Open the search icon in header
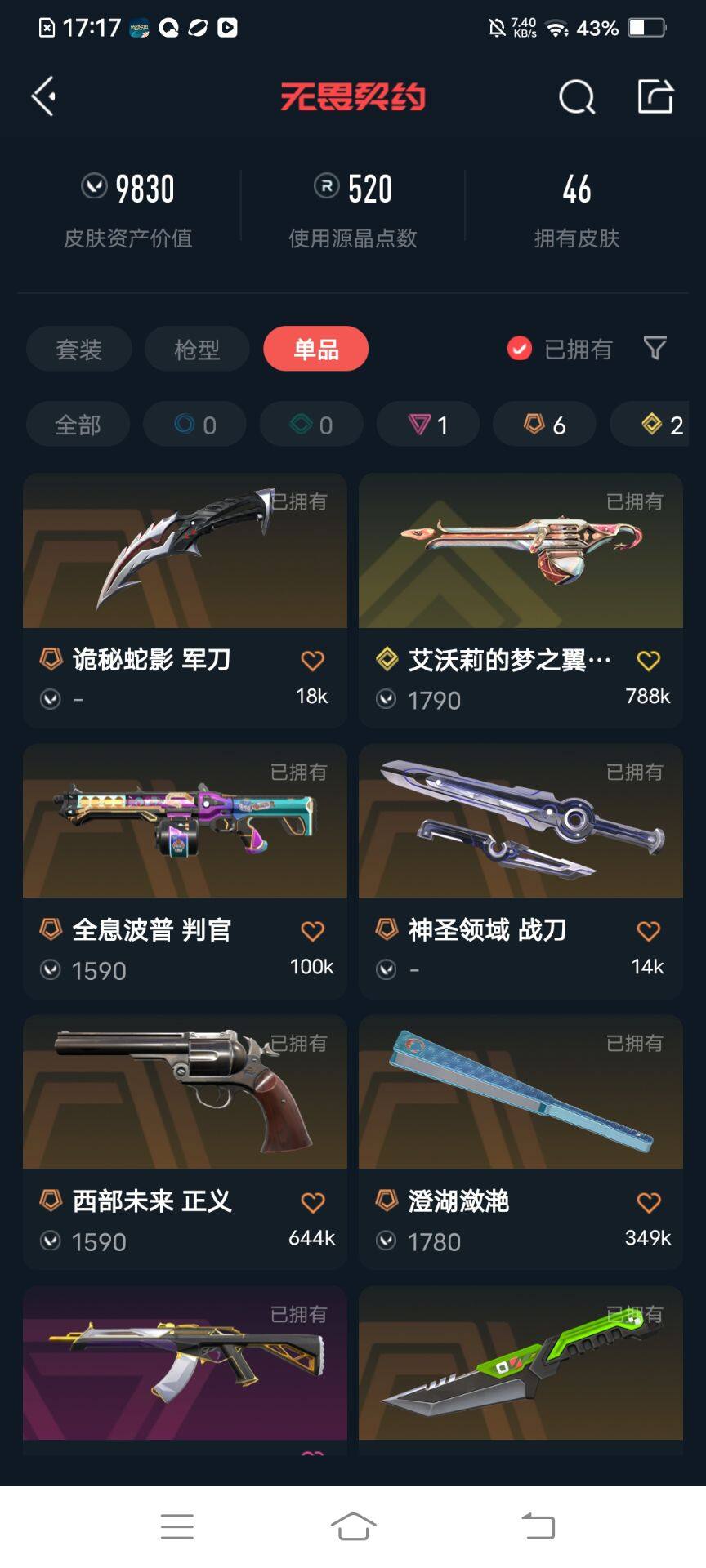This screenshot has width=706, height=1568. tap(576, 97)
